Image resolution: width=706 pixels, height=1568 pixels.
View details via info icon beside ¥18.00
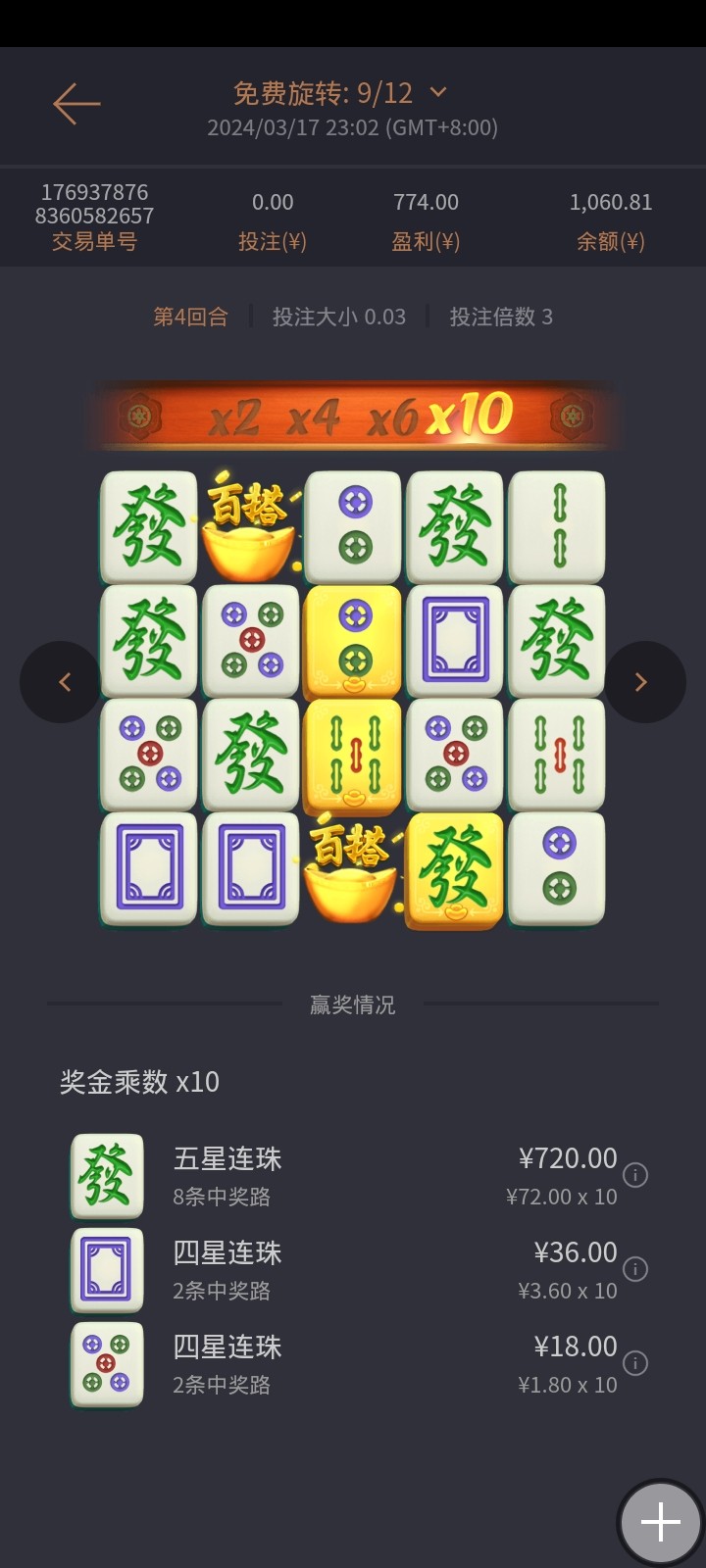pos(636,1360)
